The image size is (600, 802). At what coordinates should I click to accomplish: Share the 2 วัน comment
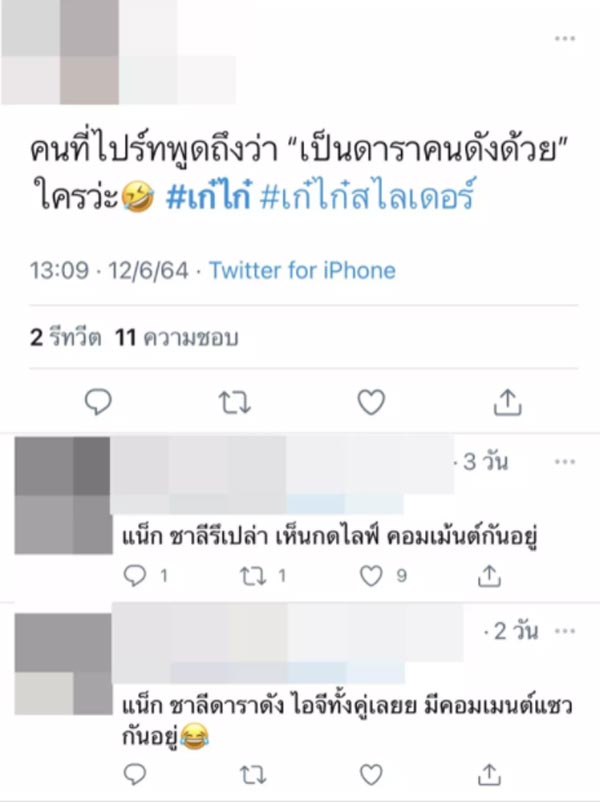489,773
